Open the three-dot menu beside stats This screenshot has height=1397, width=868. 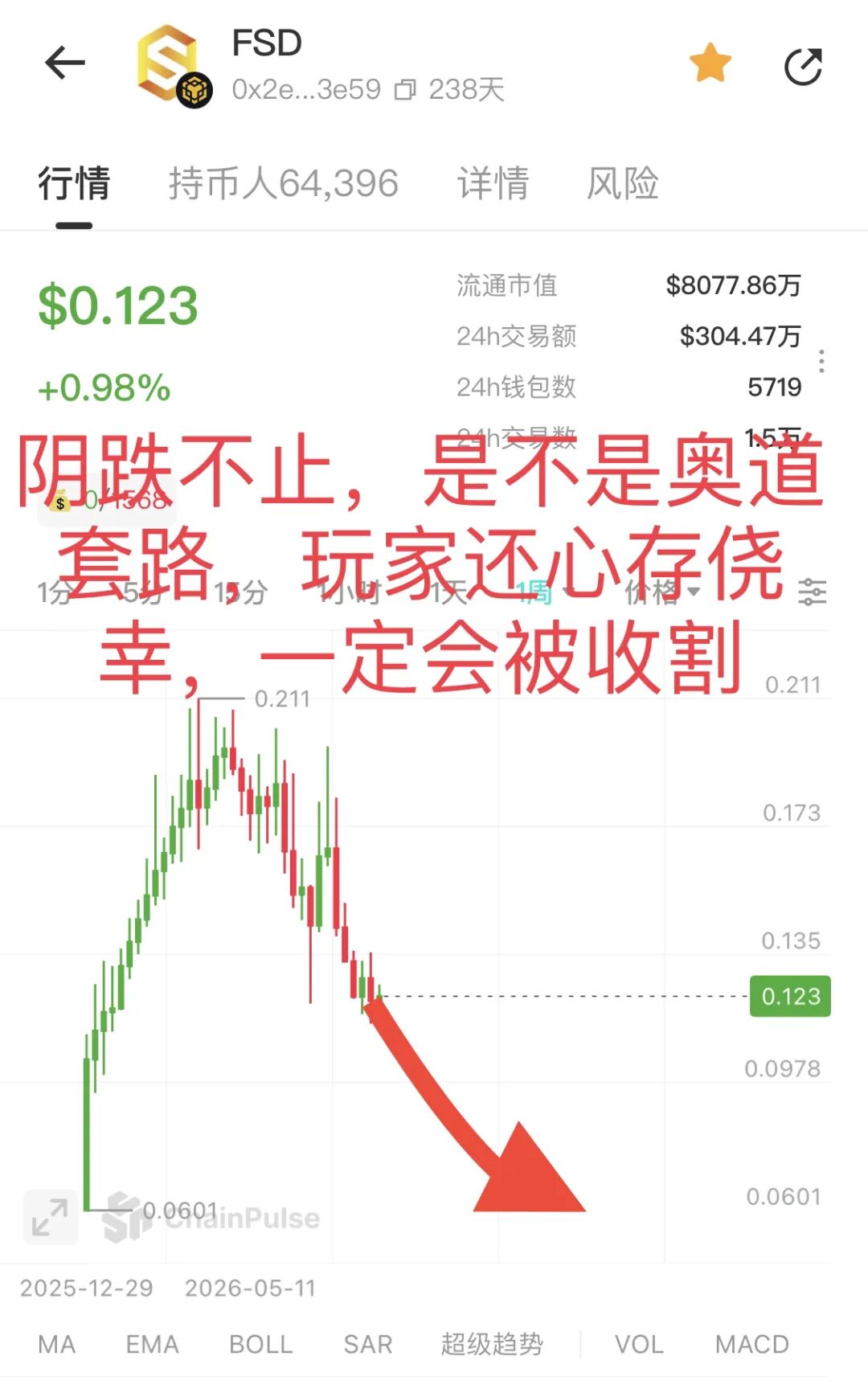[x=821, y=361]
